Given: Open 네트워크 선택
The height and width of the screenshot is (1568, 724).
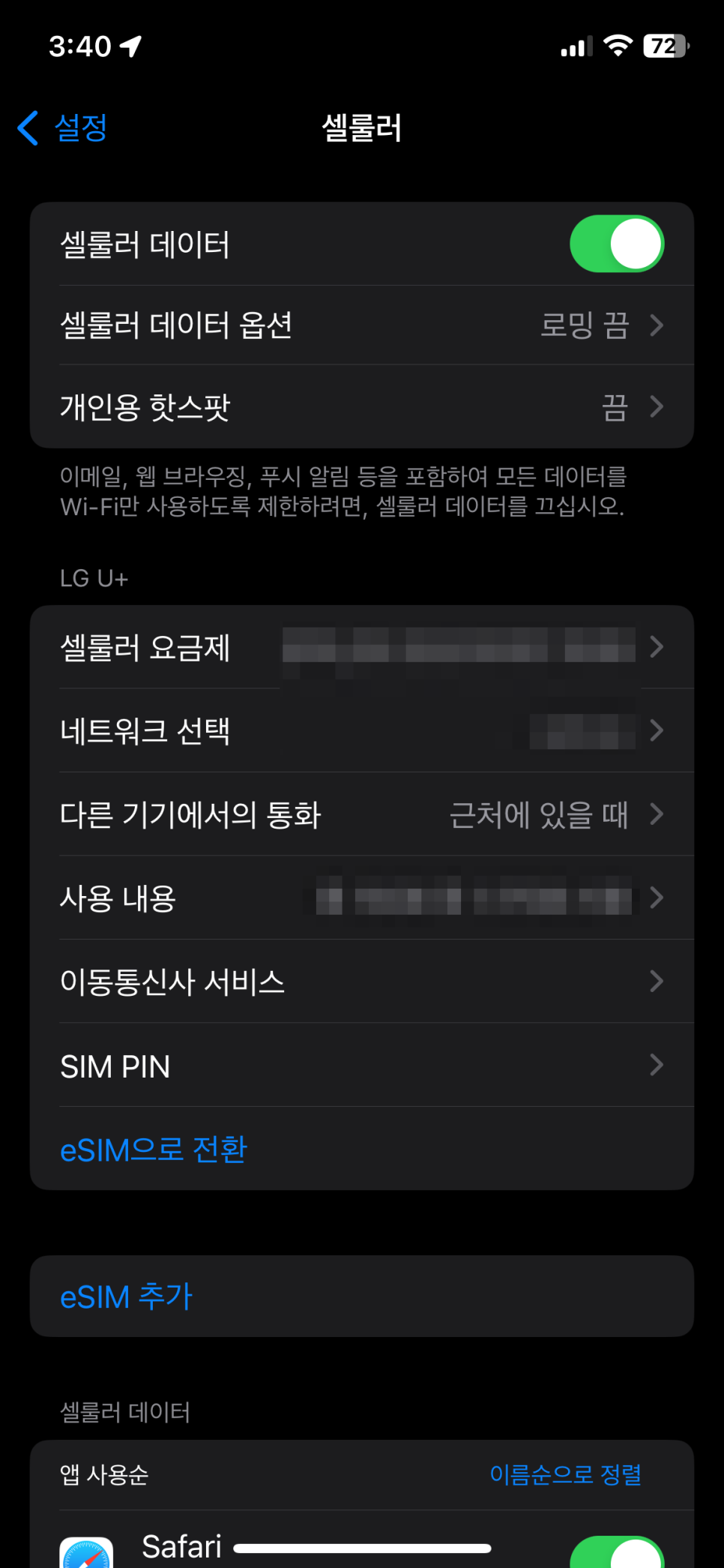Looking at the screenshot, I should coord(362,730).
